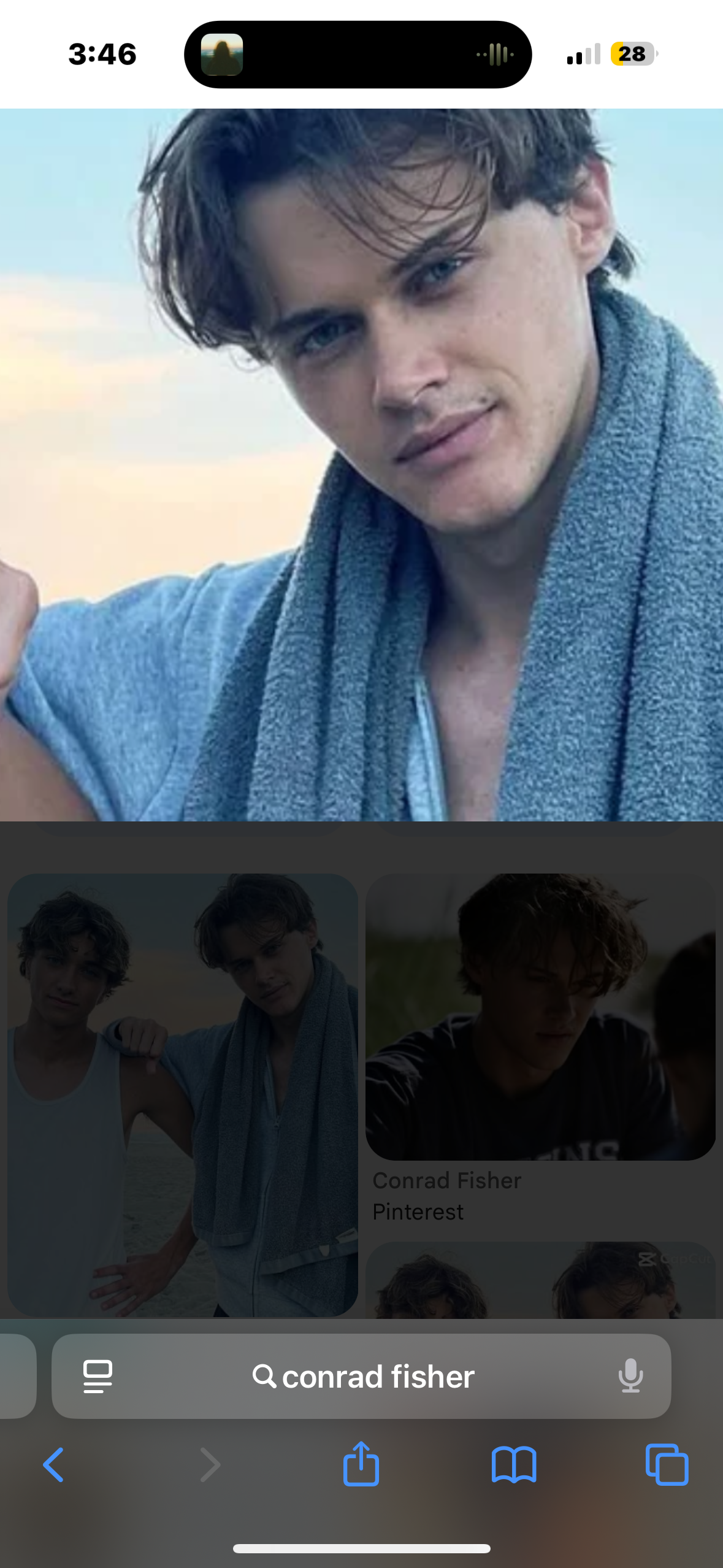The width and height of the screenshot is (723, 1568).
Task: Open the Dynamic Island audio activity
Action: coord(358,54)
